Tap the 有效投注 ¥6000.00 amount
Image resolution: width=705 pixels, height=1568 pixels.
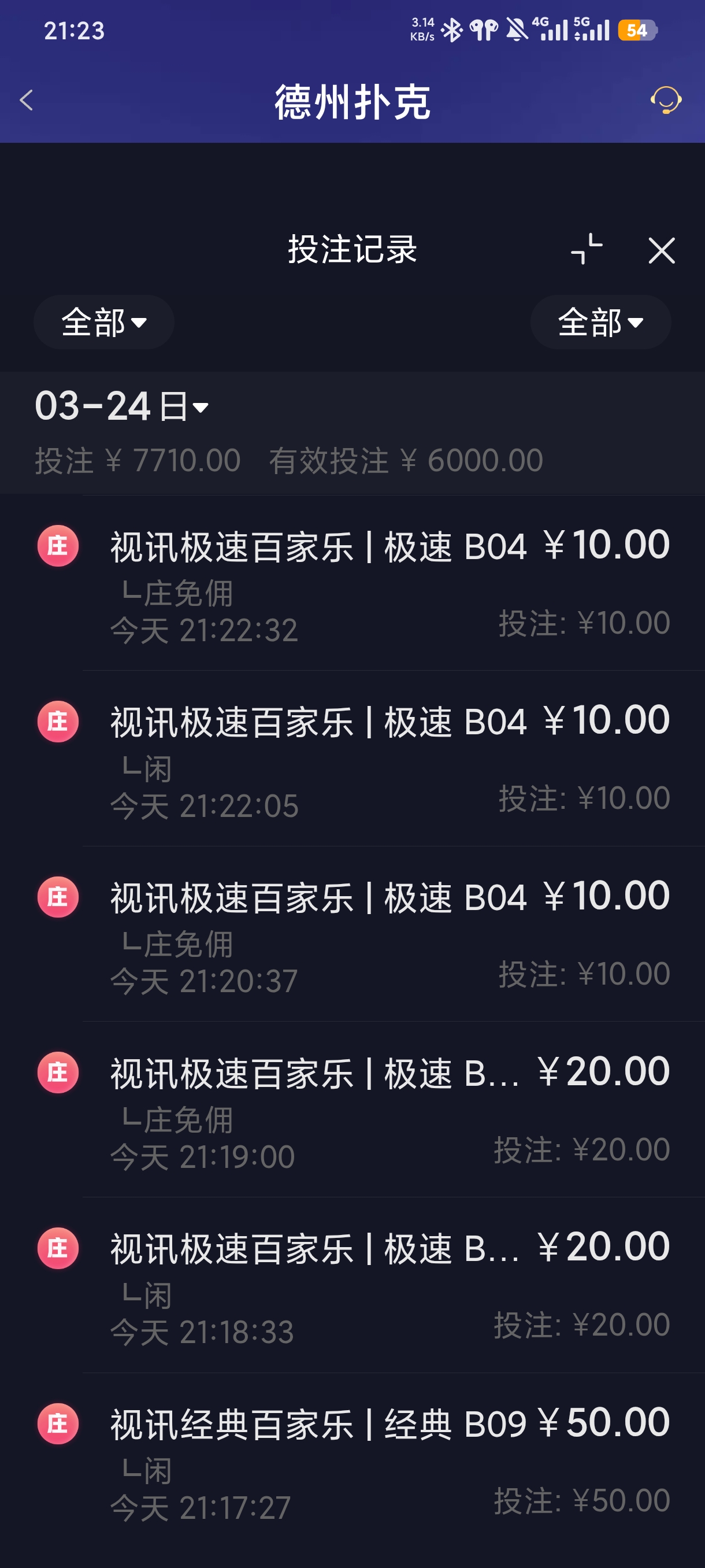[405, 460]
